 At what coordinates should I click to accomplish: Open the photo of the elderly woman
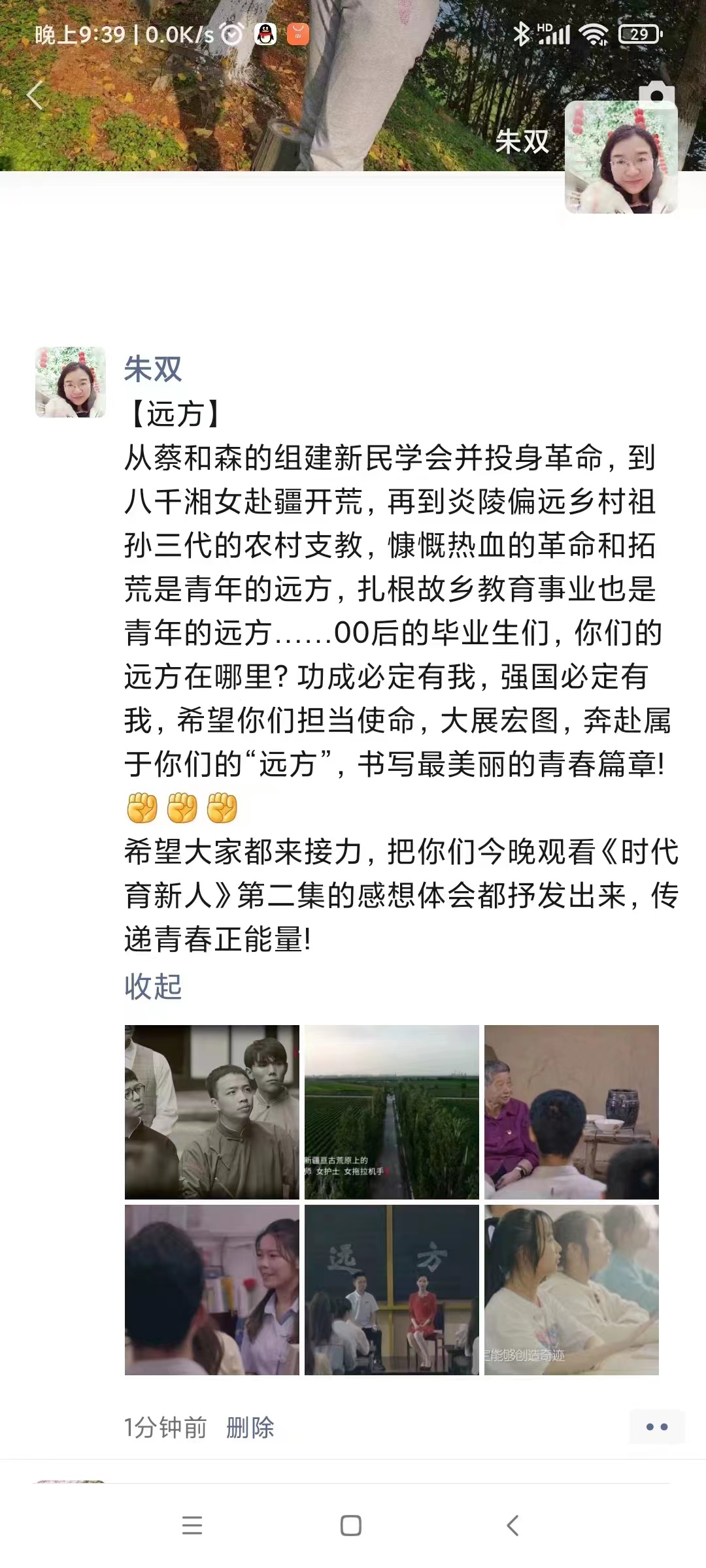(571, 1112)
